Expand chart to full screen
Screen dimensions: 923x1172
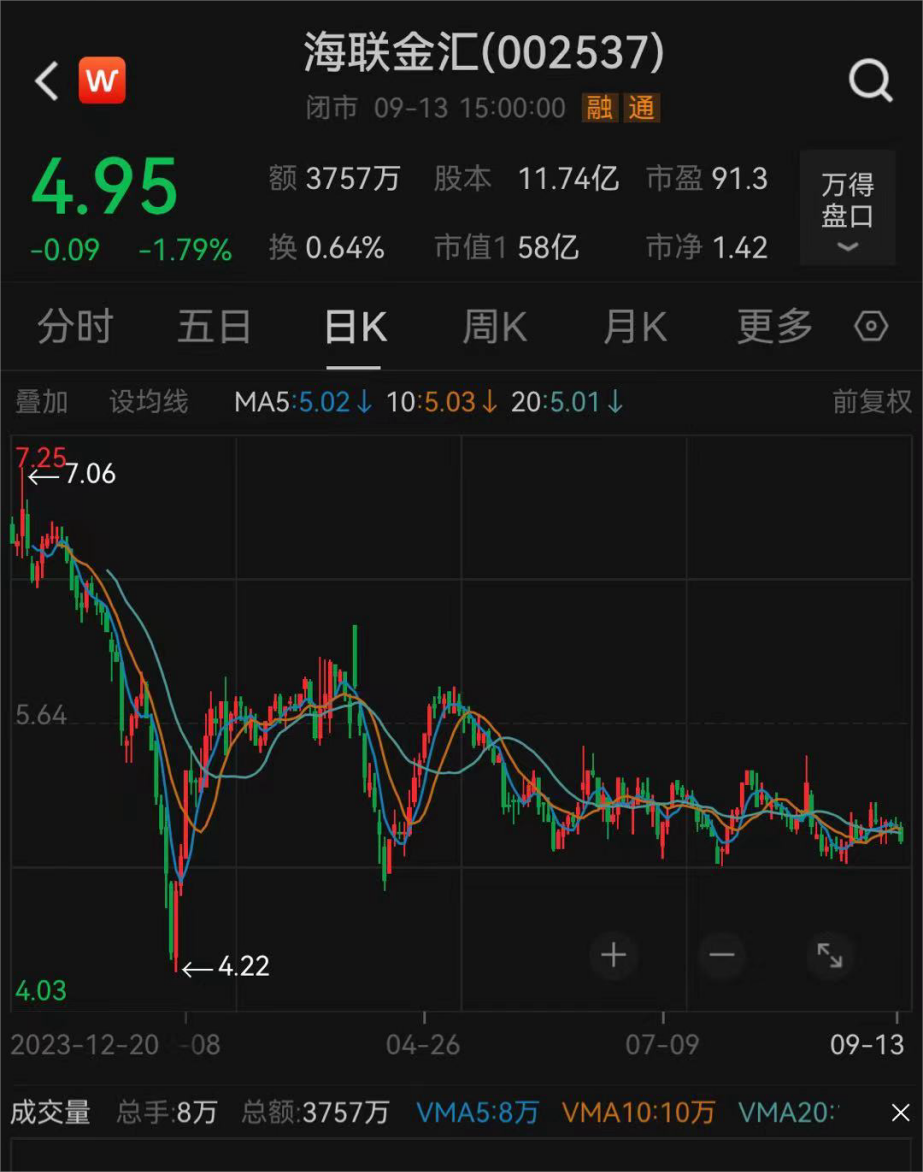pyautogui.click(x=830, y=955)
